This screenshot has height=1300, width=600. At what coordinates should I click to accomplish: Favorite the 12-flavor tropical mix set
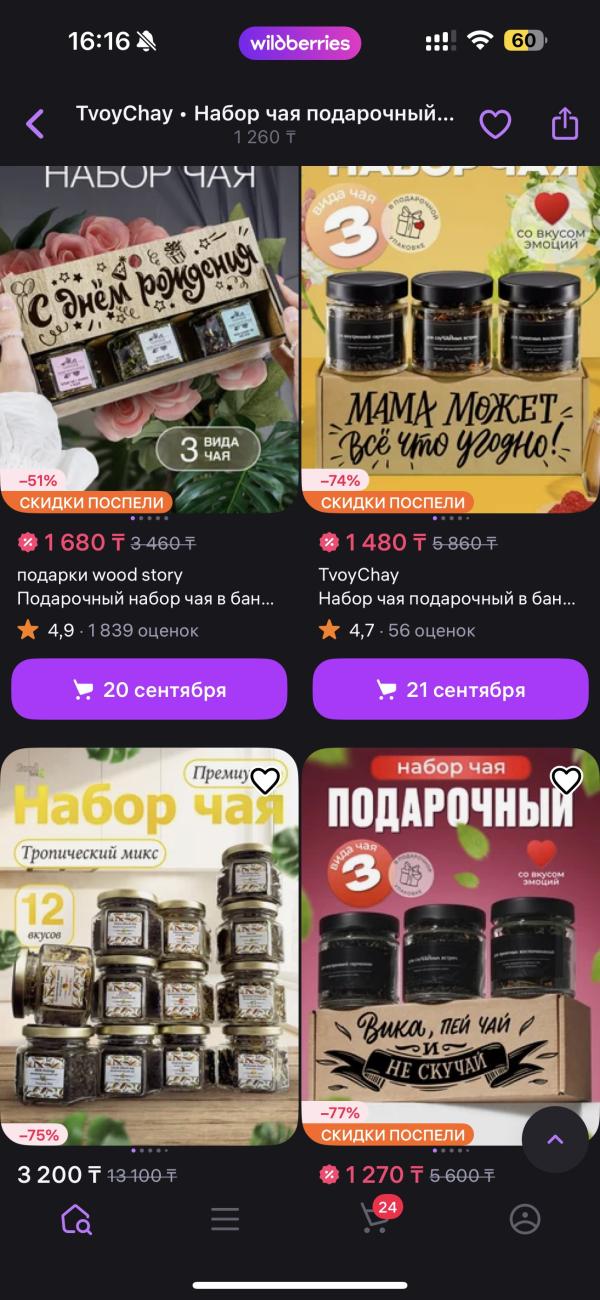265,781
